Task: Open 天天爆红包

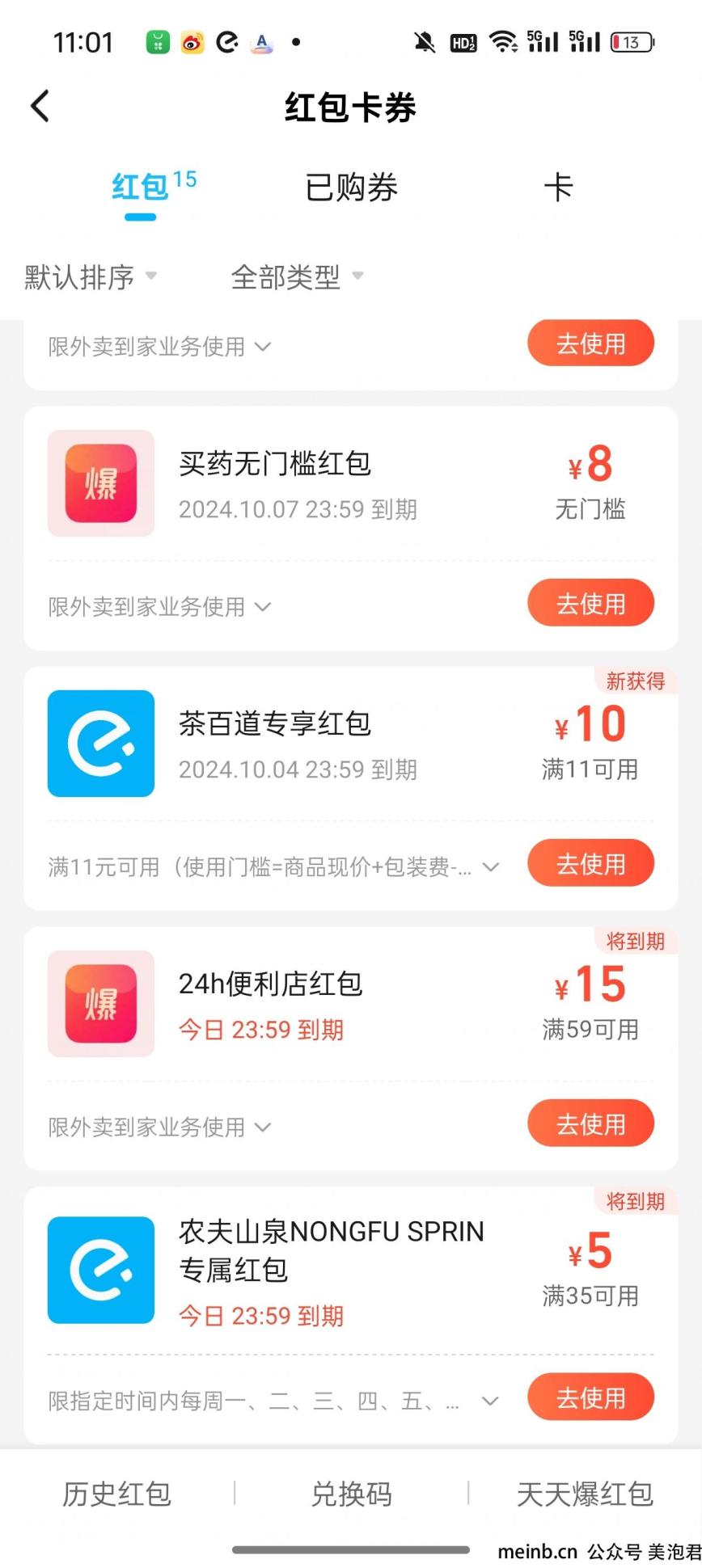Action: [585, 1494]
